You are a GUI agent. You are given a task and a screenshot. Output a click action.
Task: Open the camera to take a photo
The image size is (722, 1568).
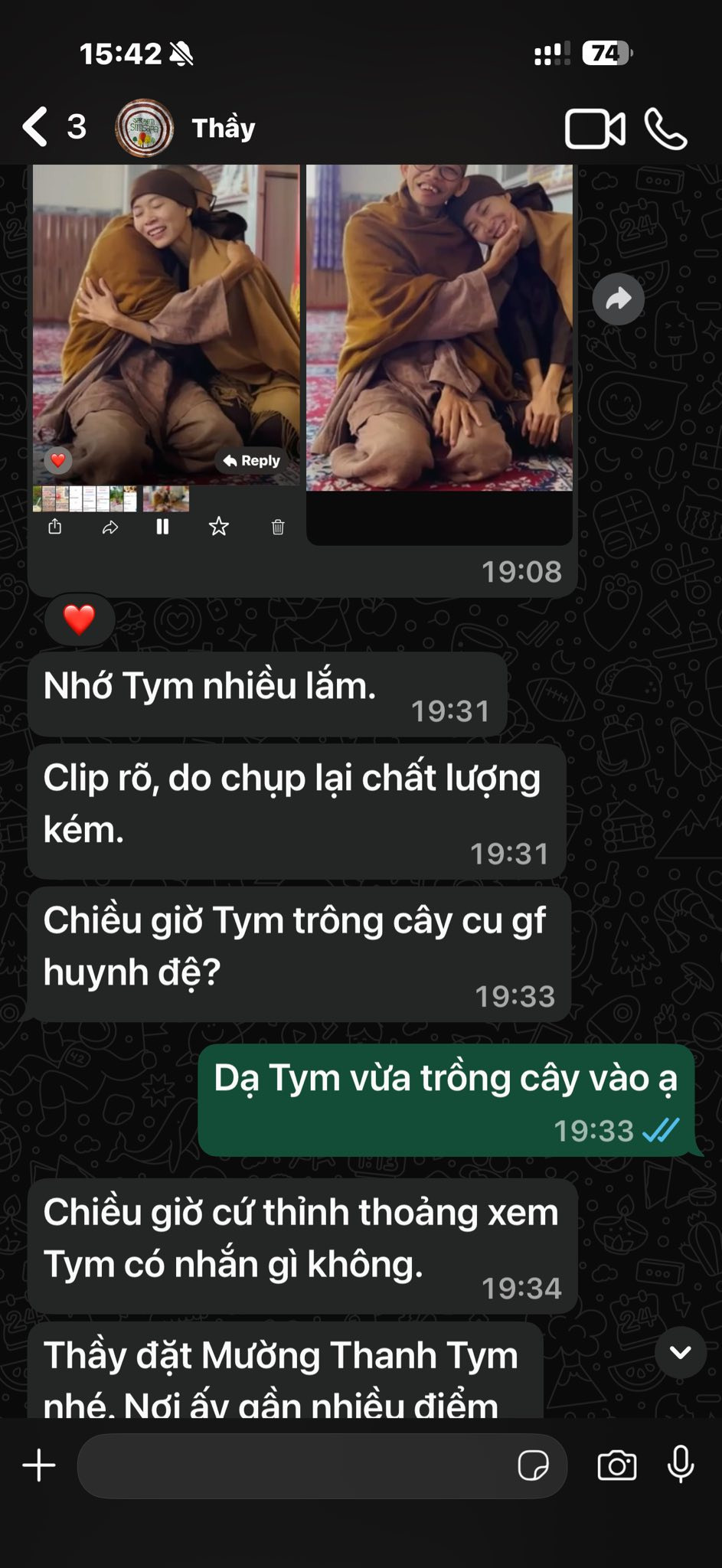click(616, 1466)
